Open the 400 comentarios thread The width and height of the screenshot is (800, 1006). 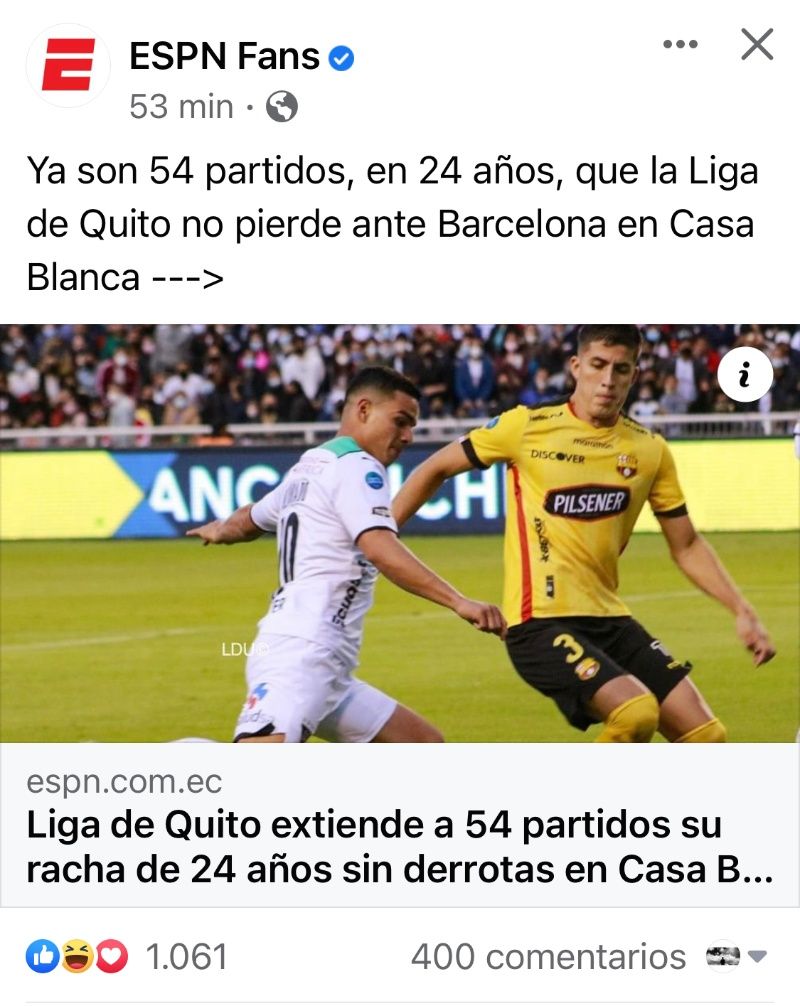pos(548,957)
